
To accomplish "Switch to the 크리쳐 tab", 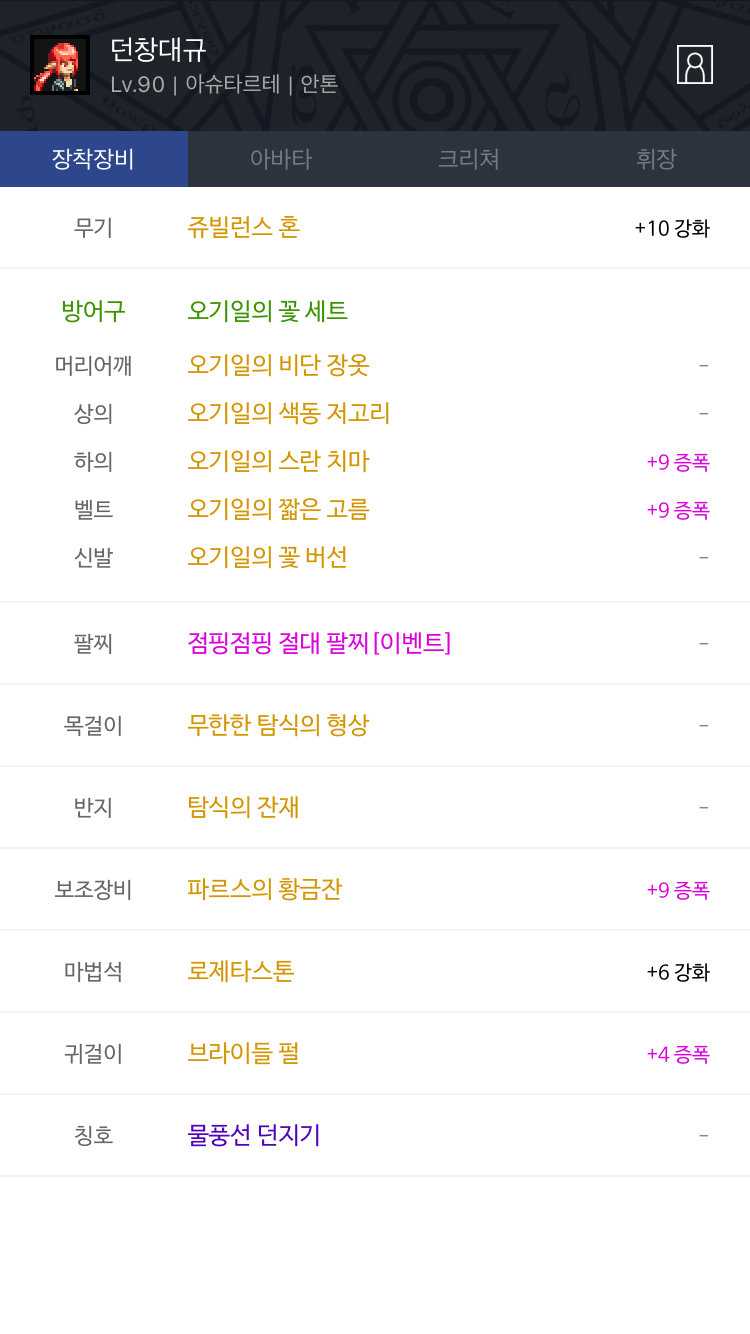I will pyautogui.click(x=468, y=159).
